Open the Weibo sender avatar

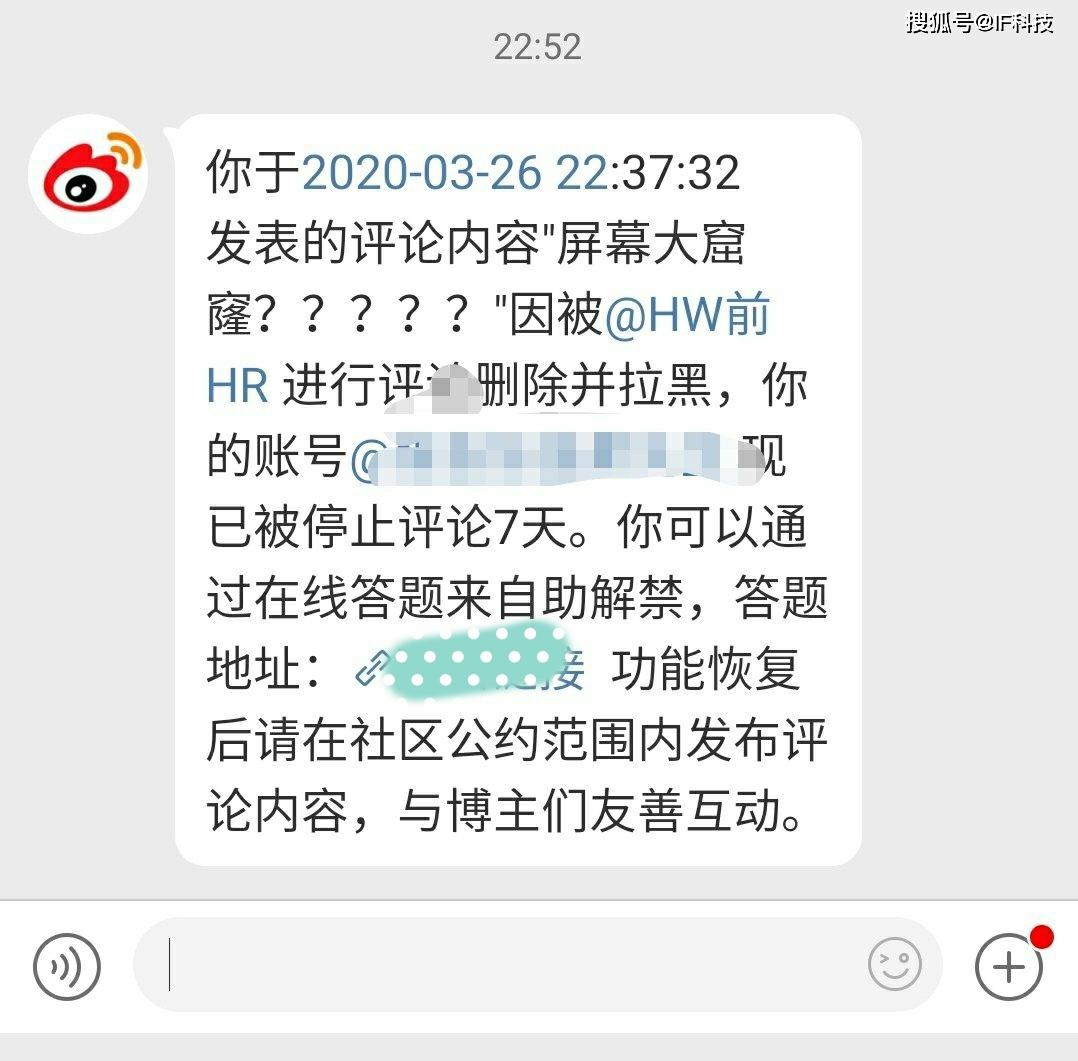pyautogui.click(x=88, y=174)
